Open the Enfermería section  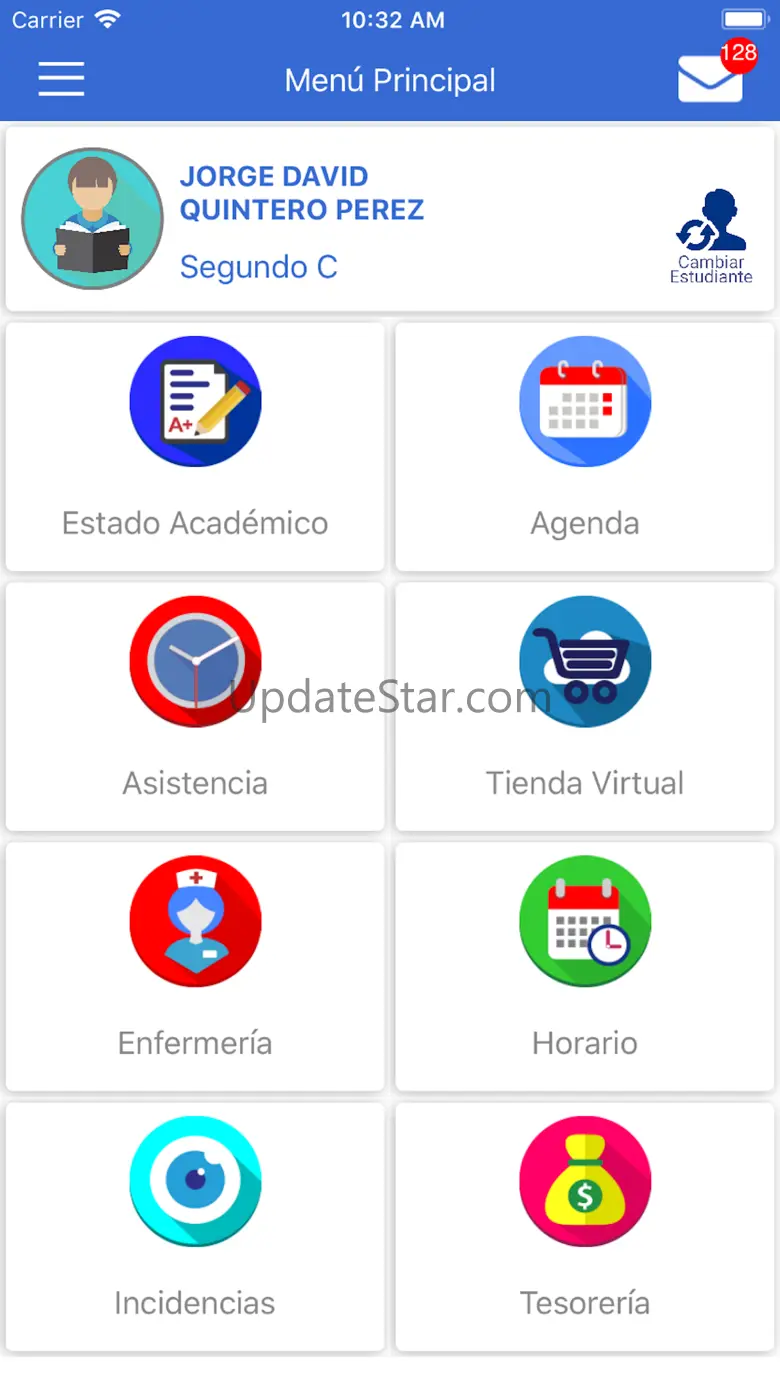(x=195, y=967)
